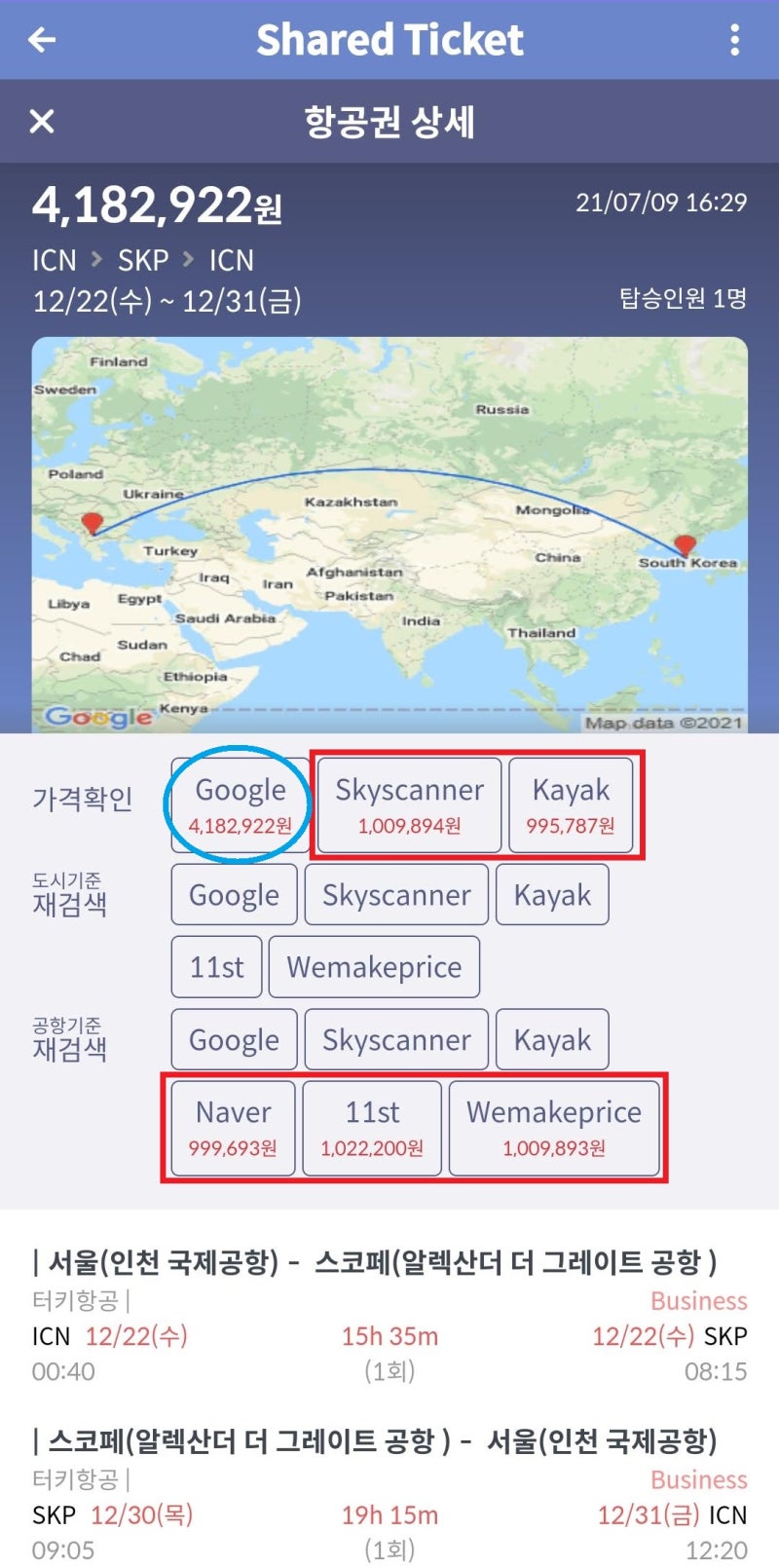Select Wemakeprice under 도시기준 재검색
This screenshot has height=1568, width=779.
(x=374, y=967)
